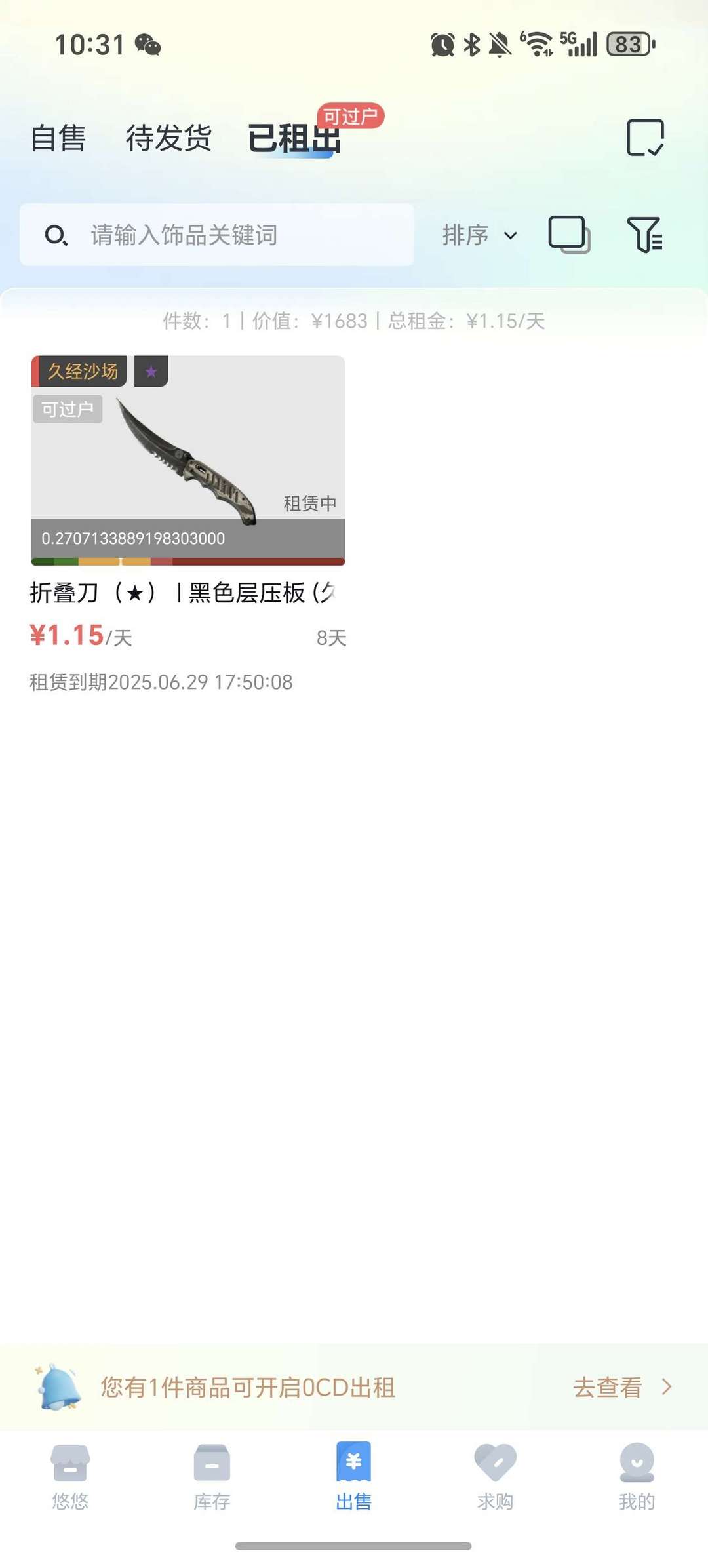Open the filter funnel icon
708x1568 pixels.
tap(645, 235)
